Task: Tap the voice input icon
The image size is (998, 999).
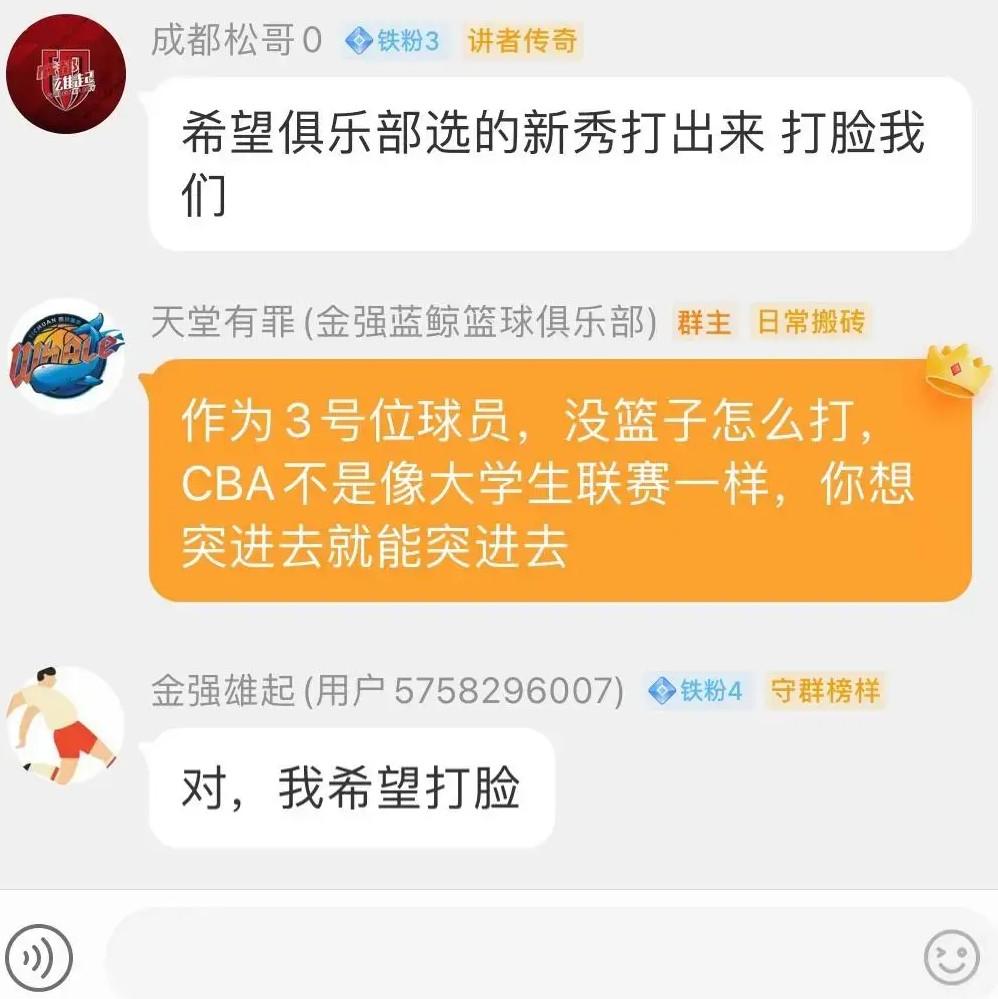Action: point(37,957)
